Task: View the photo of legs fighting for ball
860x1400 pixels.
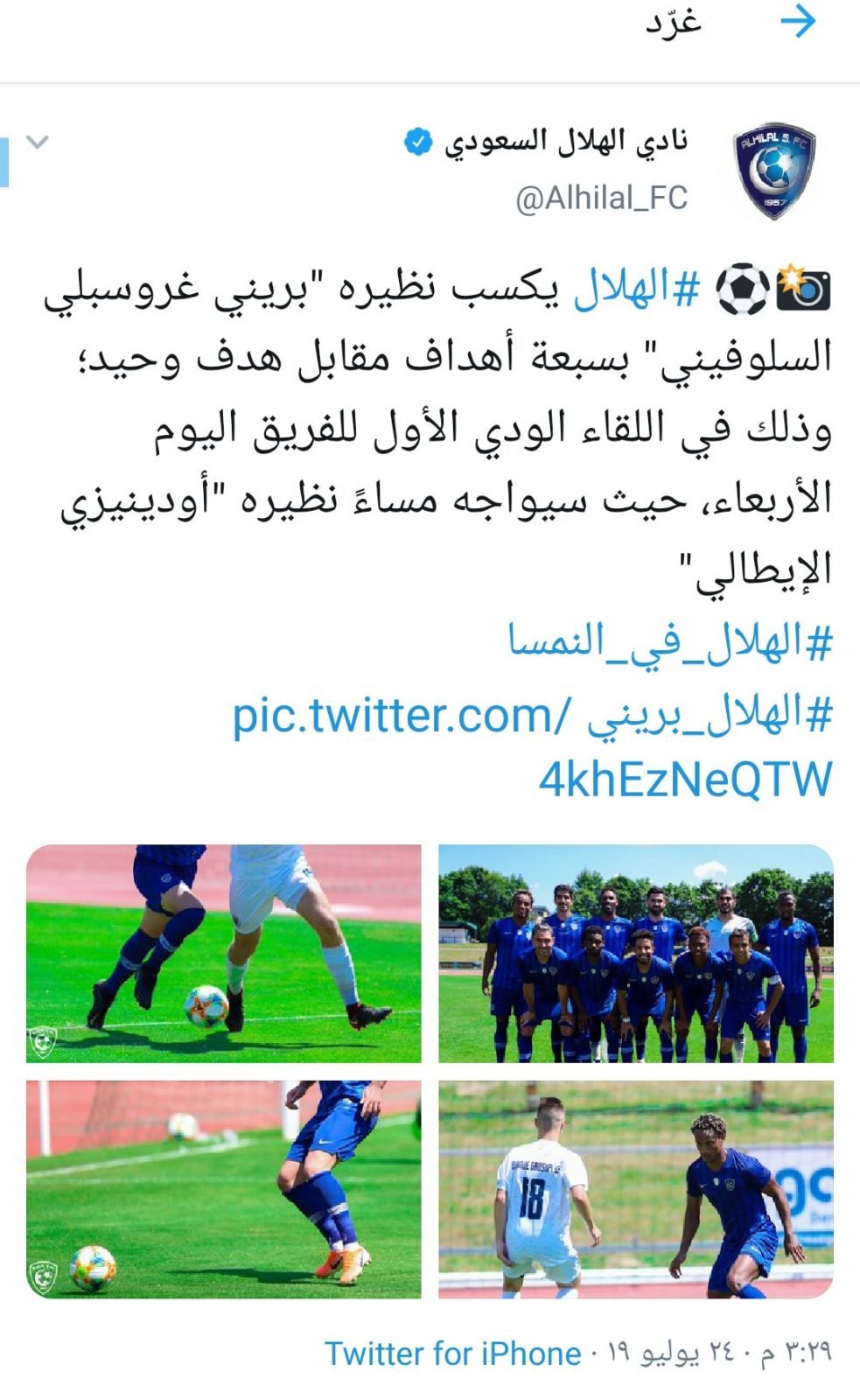Action: tap(224, 953)
